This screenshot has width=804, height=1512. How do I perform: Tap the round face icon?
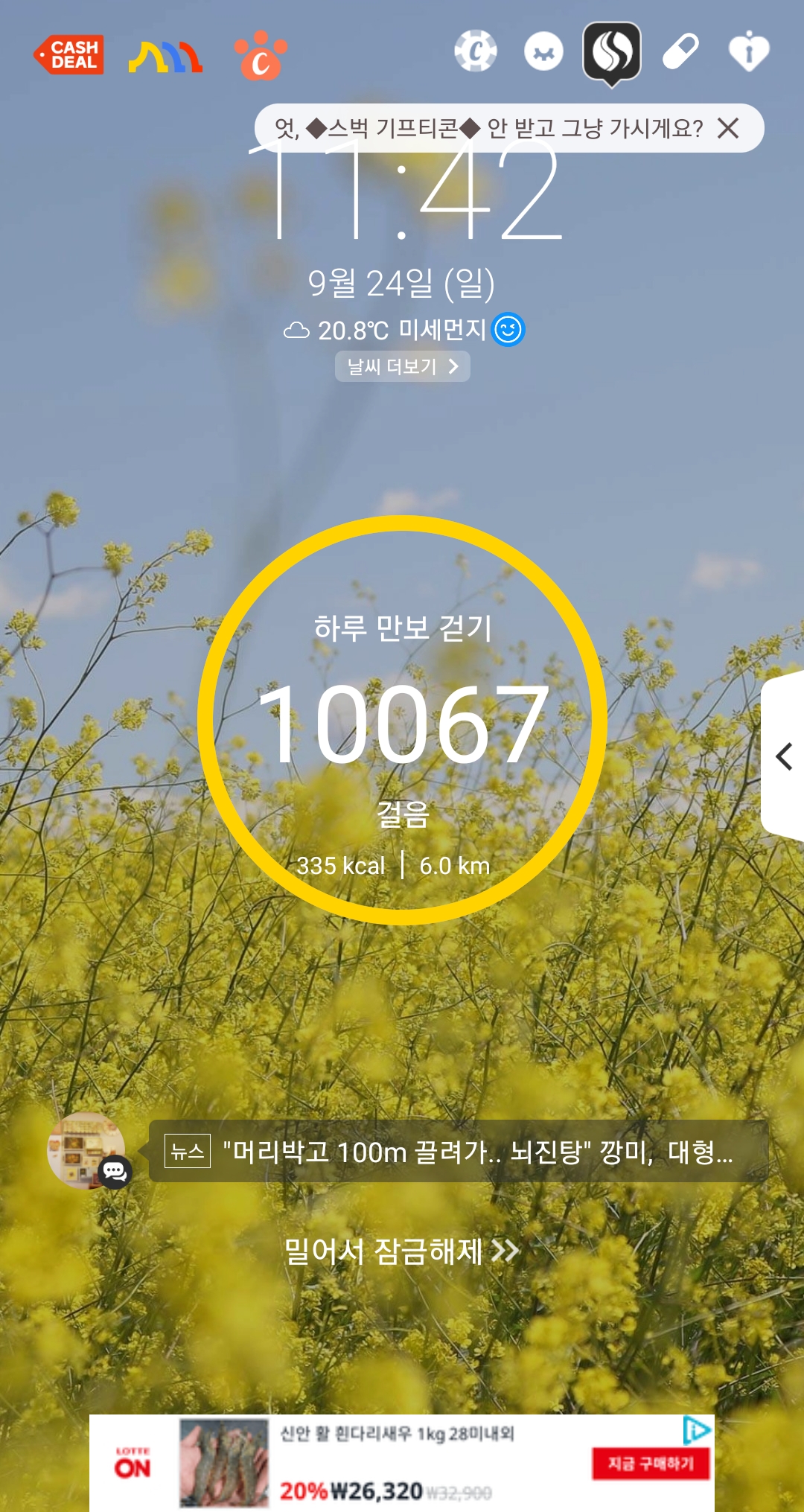[x=543, y=51]
